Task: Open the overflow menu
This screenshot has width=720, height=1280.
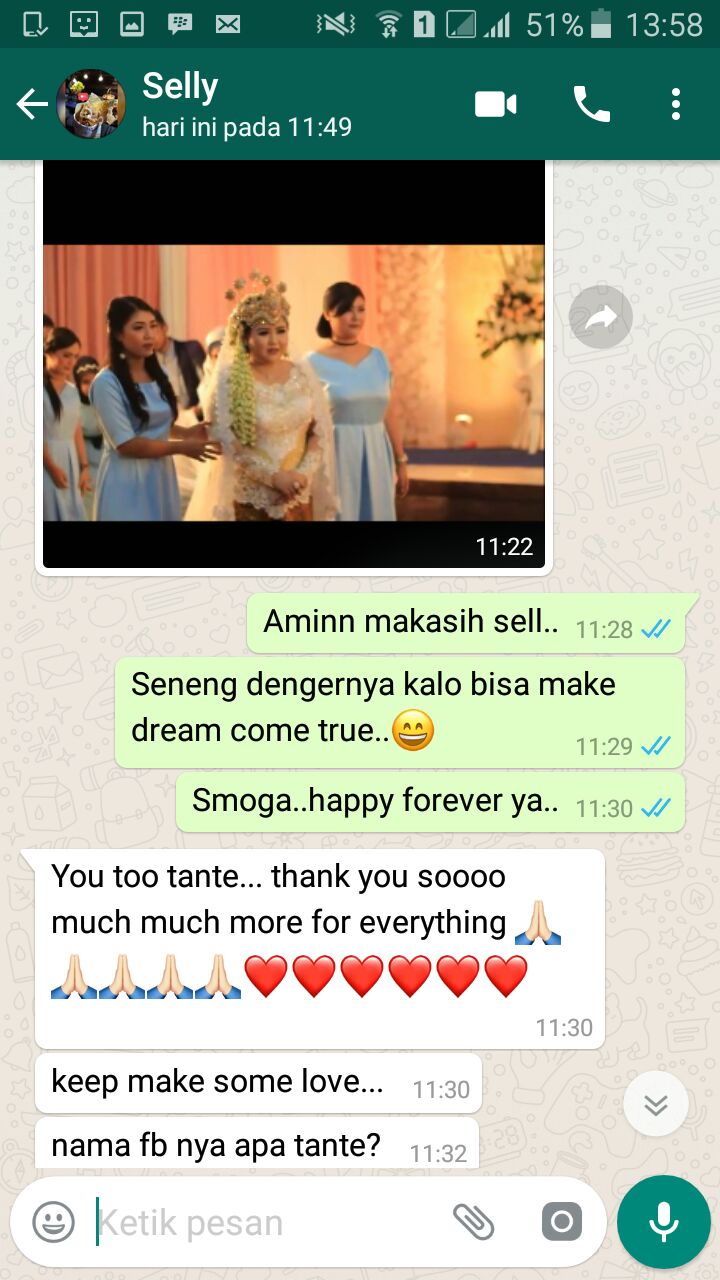Action: click(x=676, y=104)
